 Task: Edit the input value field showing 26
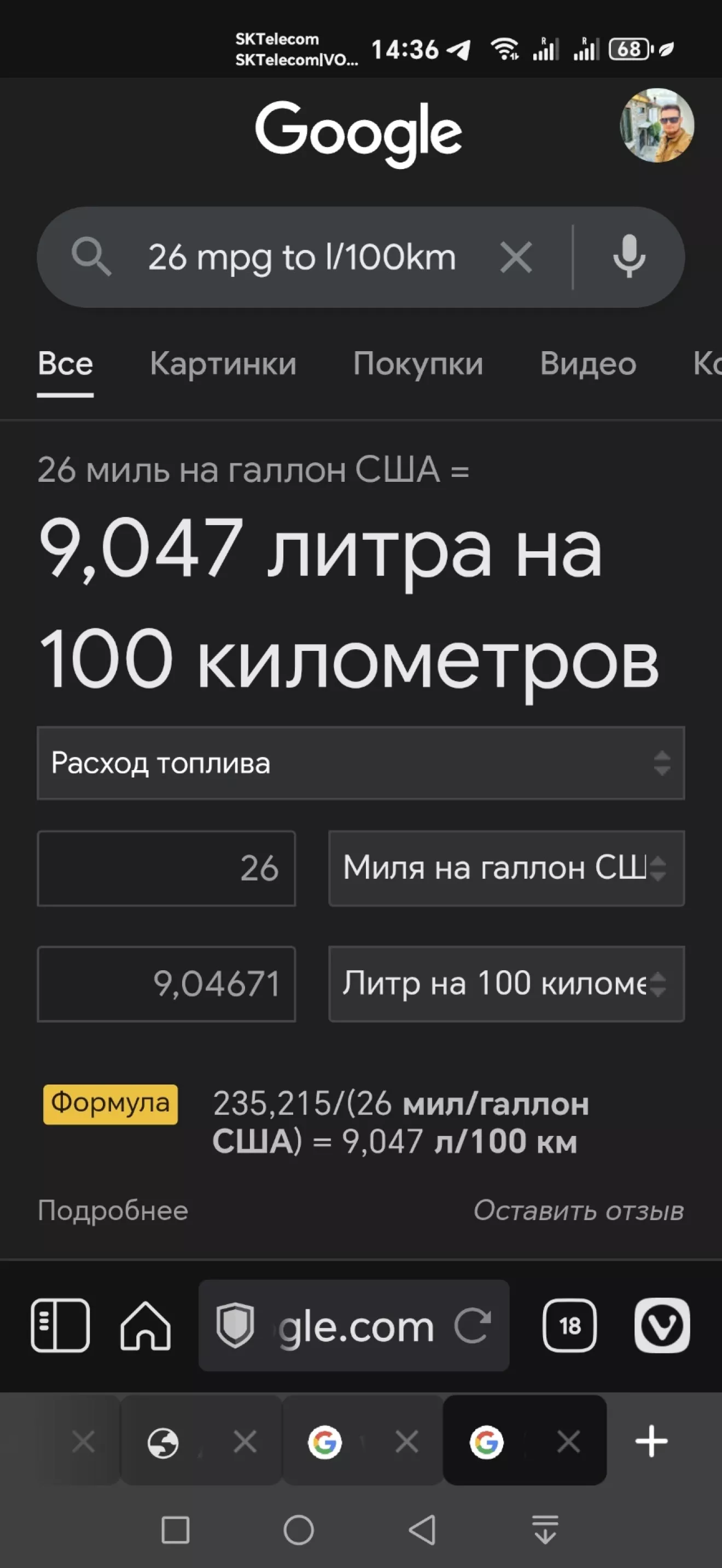pyautogui.click(x=166, y=868)
